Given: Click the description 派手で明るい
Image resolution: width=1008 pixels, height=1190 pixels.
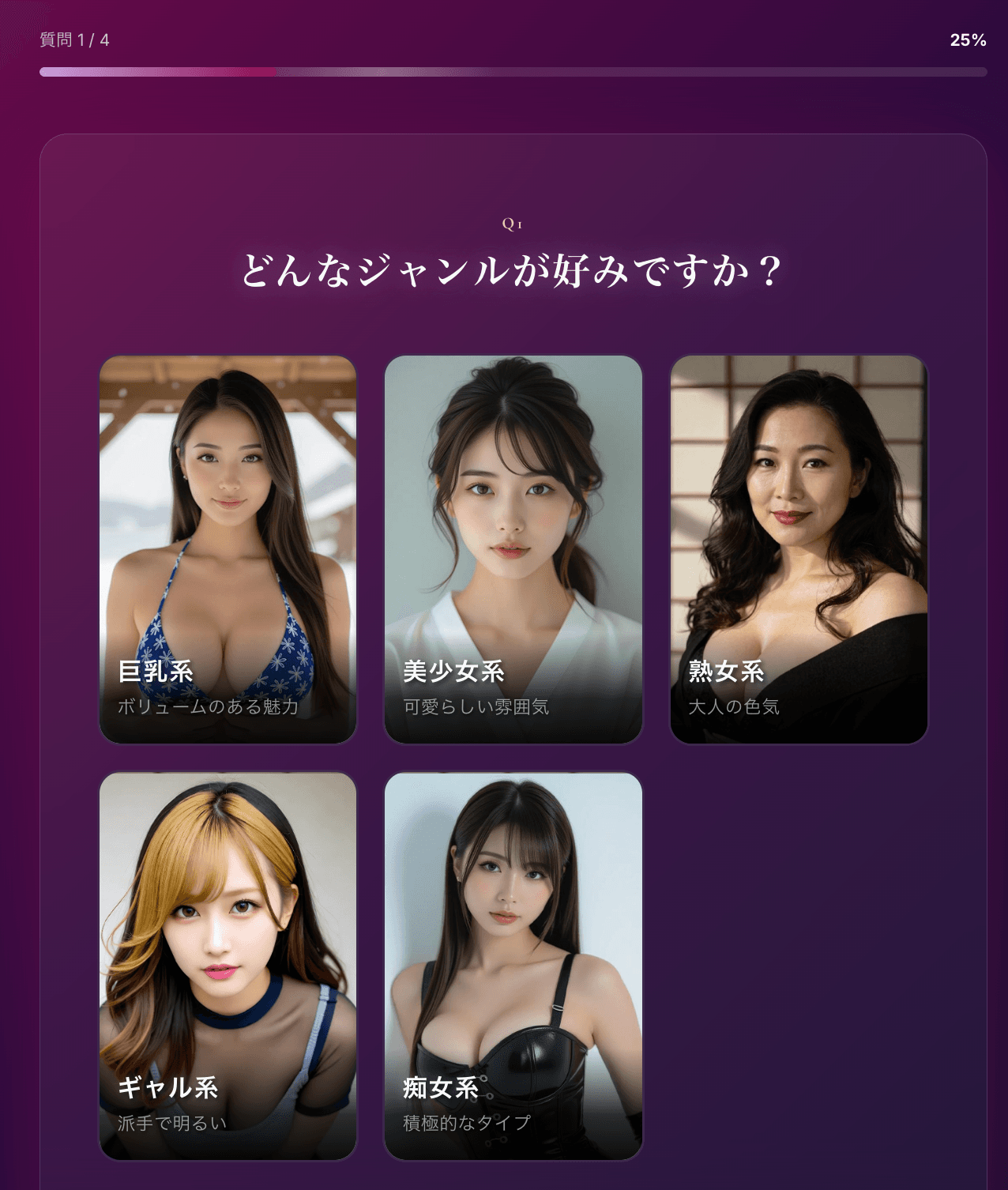Looking at the screenshot, I should tap(171, 1121).
